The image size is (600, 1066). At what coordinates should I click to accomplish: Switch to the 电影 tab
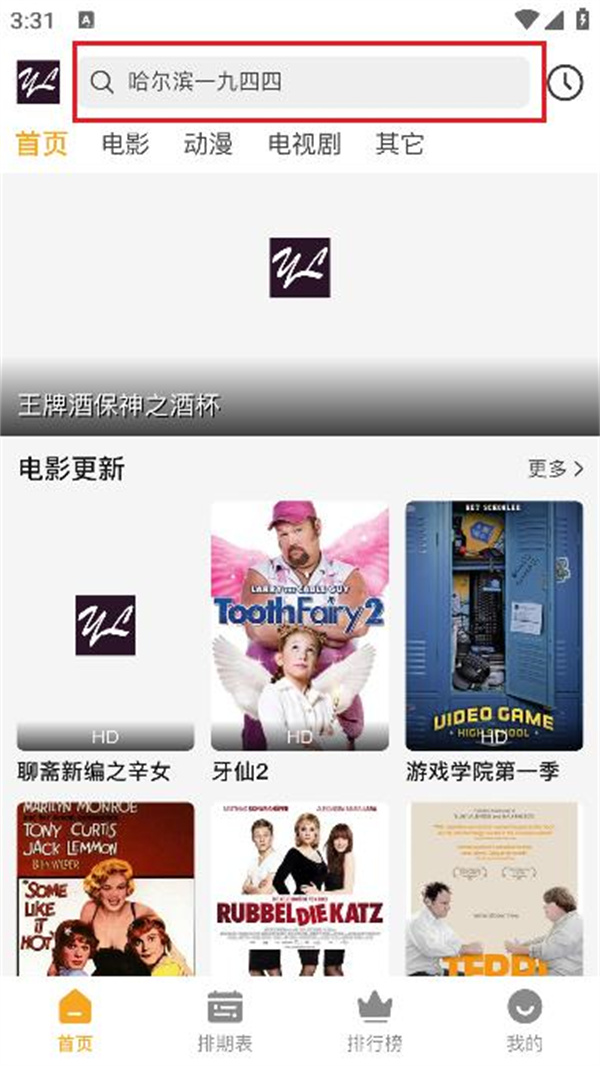[125, 144]
